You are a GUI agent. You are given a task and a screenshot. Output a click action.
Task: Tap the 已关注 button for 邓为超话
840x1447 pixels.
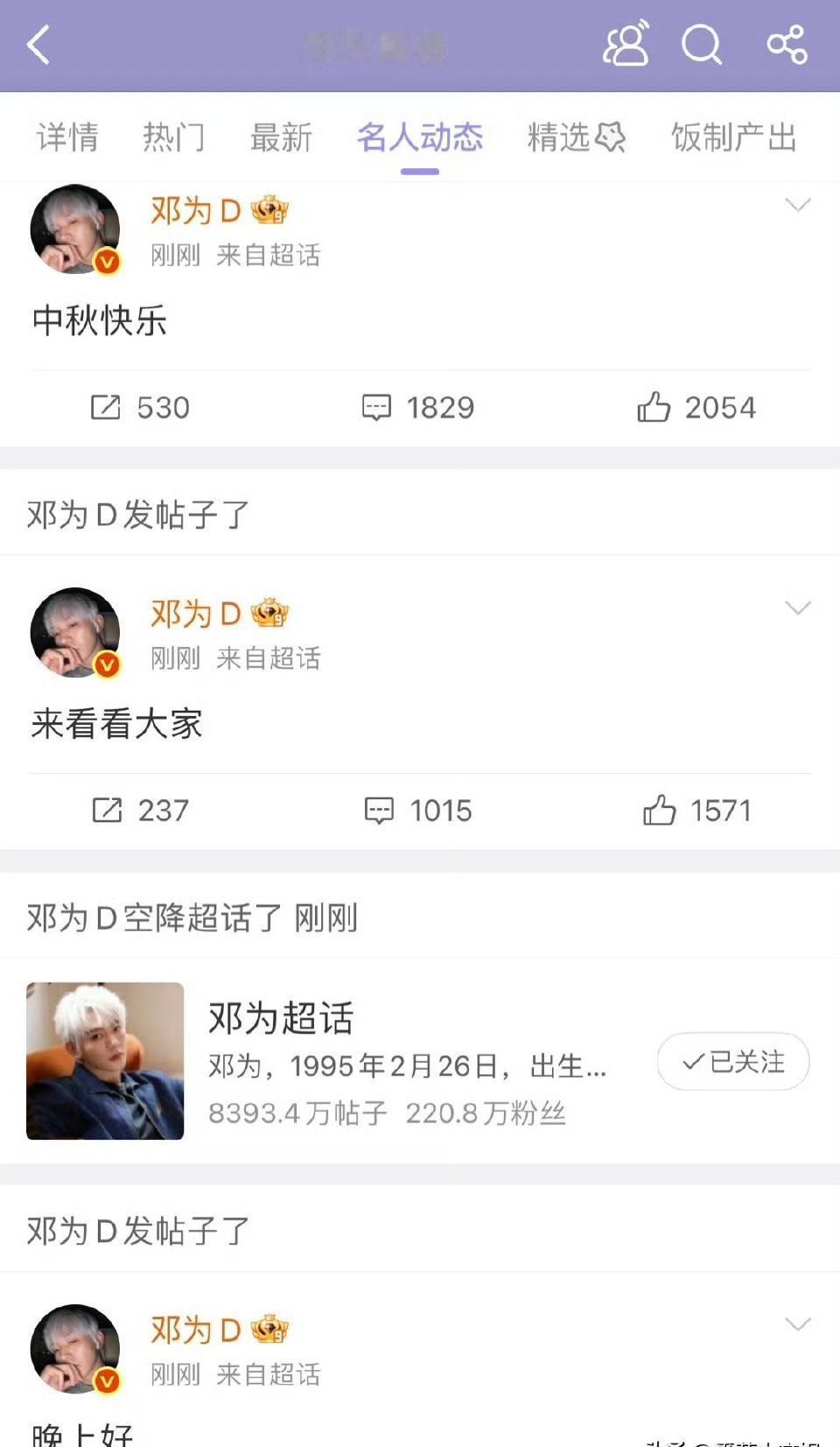733,1062
